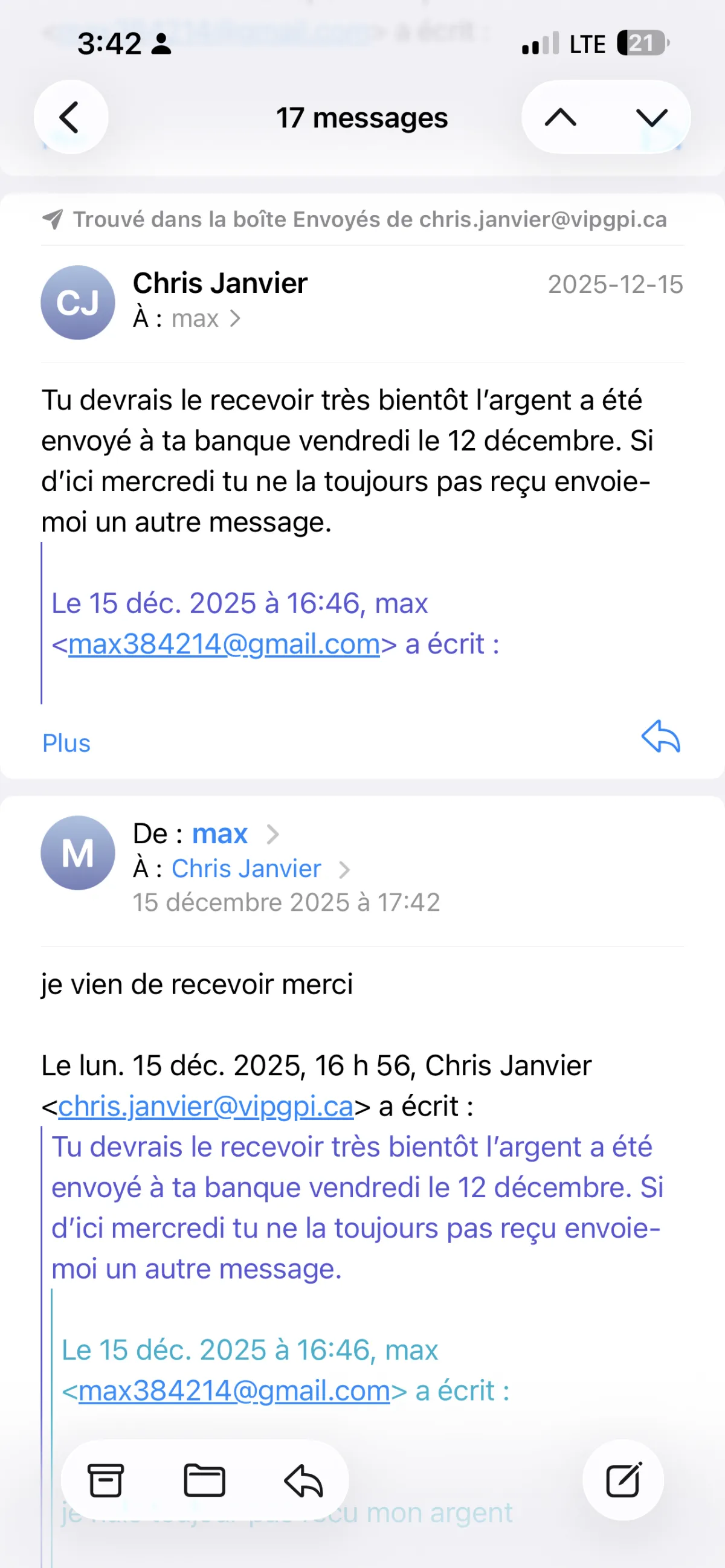Jump to the previous message with up arrow
Image resolution: width=725 pixels, height=1568 pixels.
pos(561,117)
